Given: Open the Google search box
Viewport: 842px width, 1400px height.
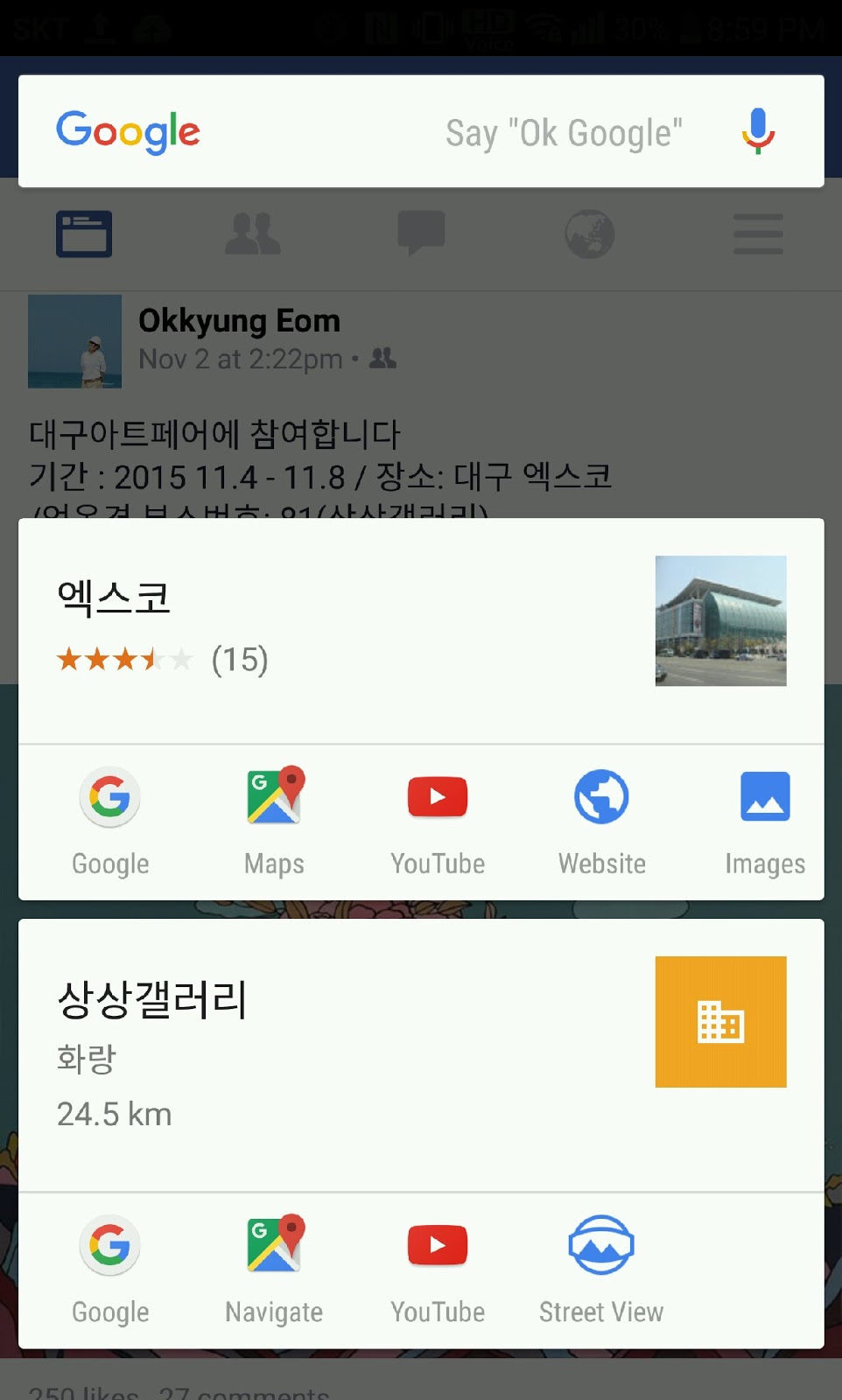Looking at the screenshot, I should [394, 131].
